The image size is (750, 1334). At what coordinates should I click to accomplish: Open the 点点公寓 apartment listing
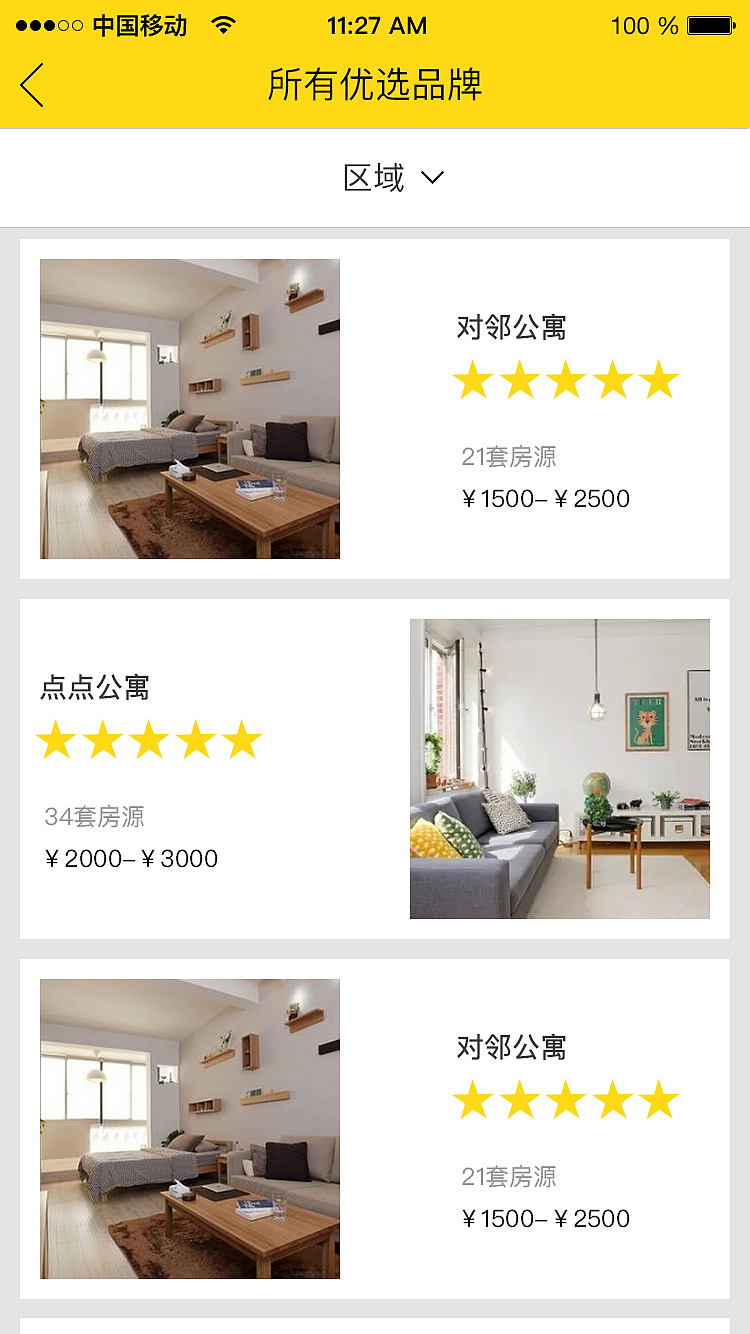[x=375, y=767]
